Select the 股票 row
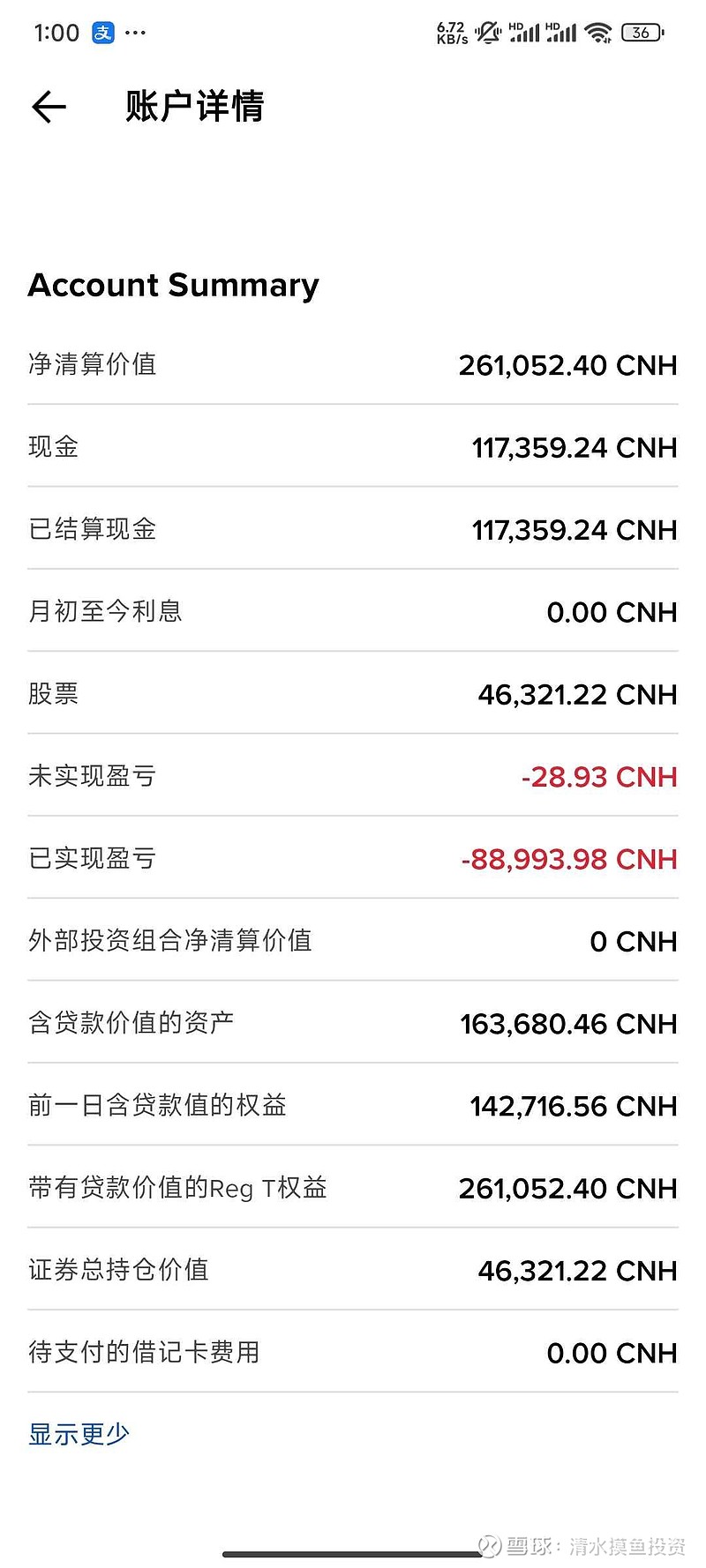Screen dimensions: 706x1568 [x=353, y=694]
